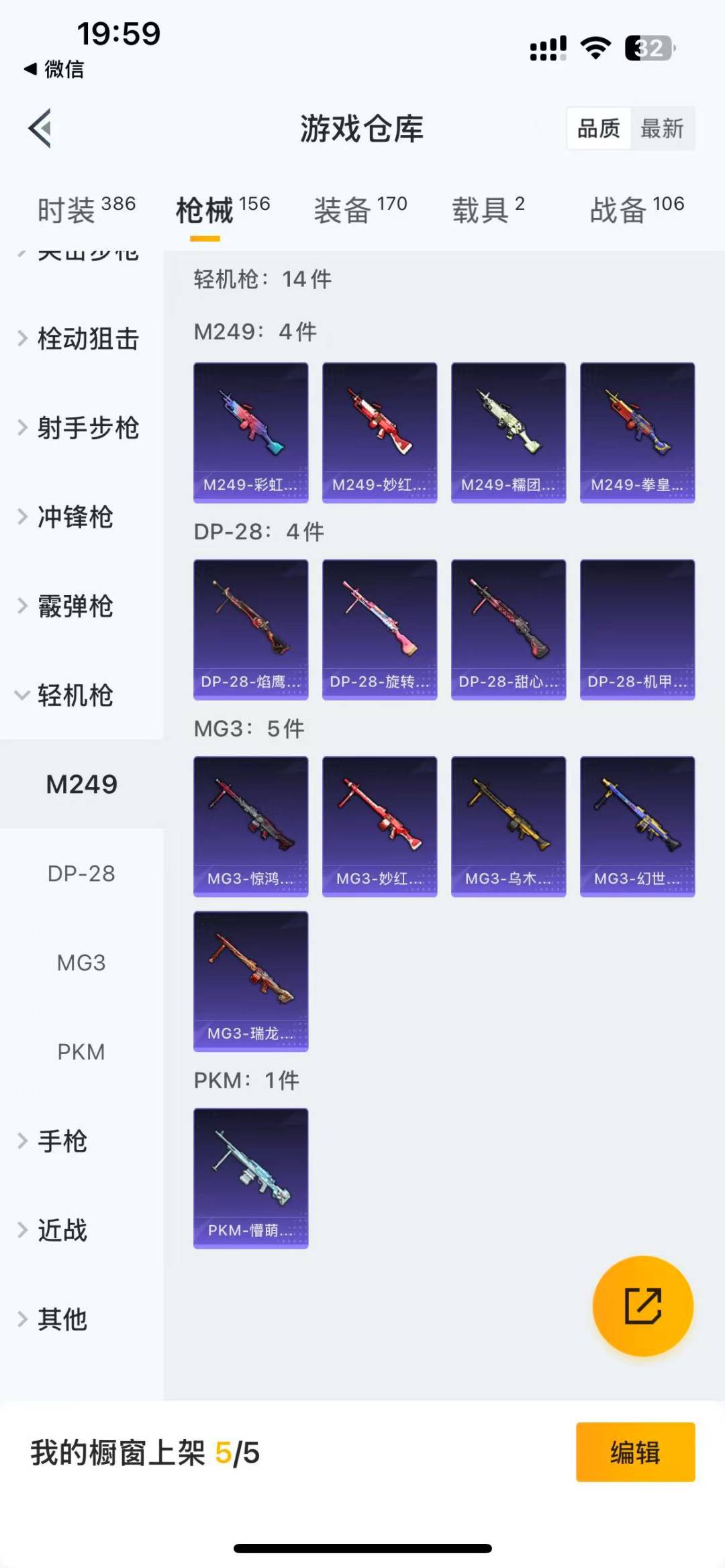Switch sorting to 最新
Image resolution: width=725 pixels, height=1568 pixels.
(x=661, y=128)
